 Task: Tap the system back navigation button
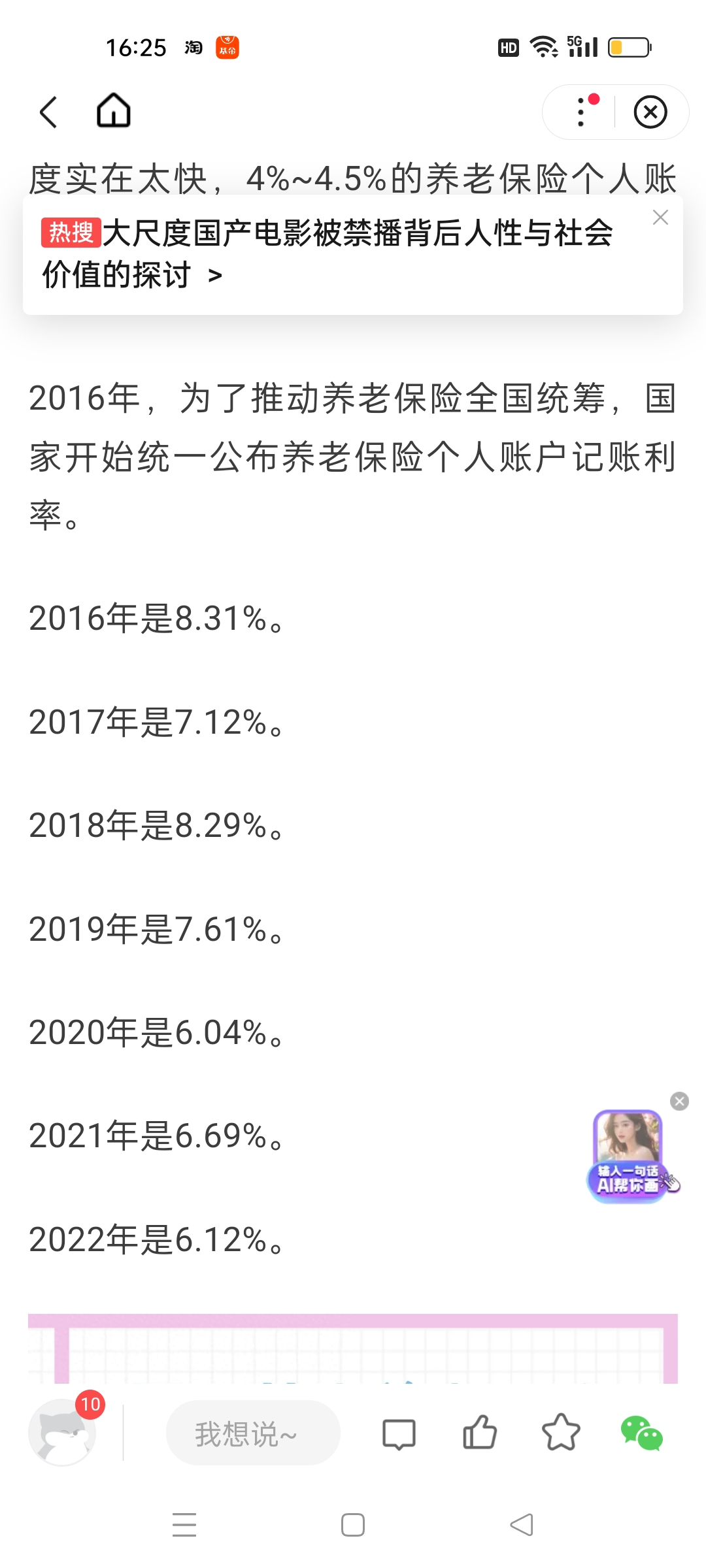pyautogui.click(x=522, y=1525)
